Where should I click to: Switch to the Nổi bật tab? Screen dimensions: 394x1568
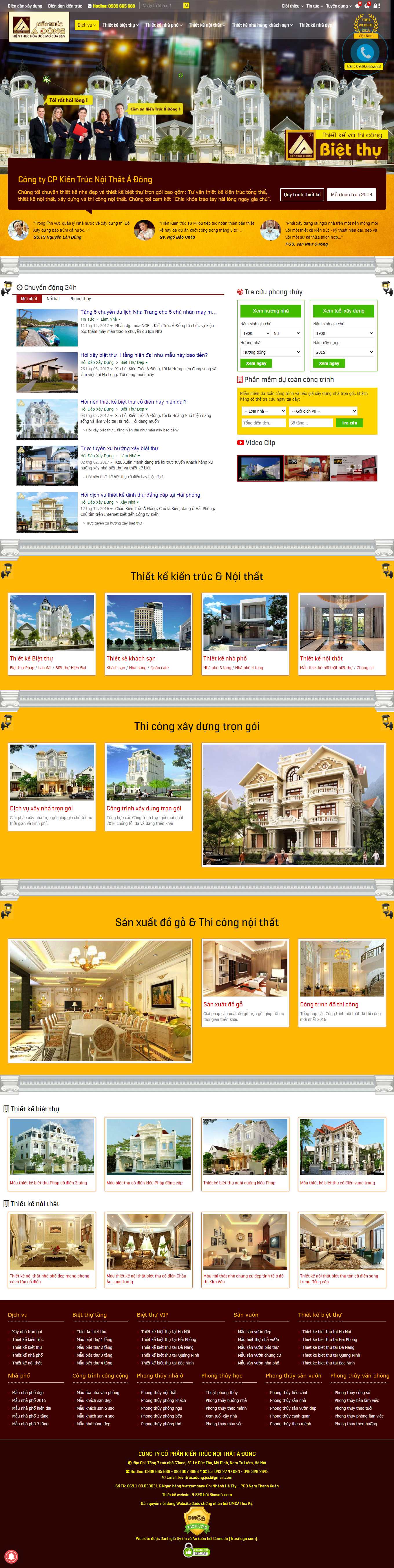click(x=54, y=299)
